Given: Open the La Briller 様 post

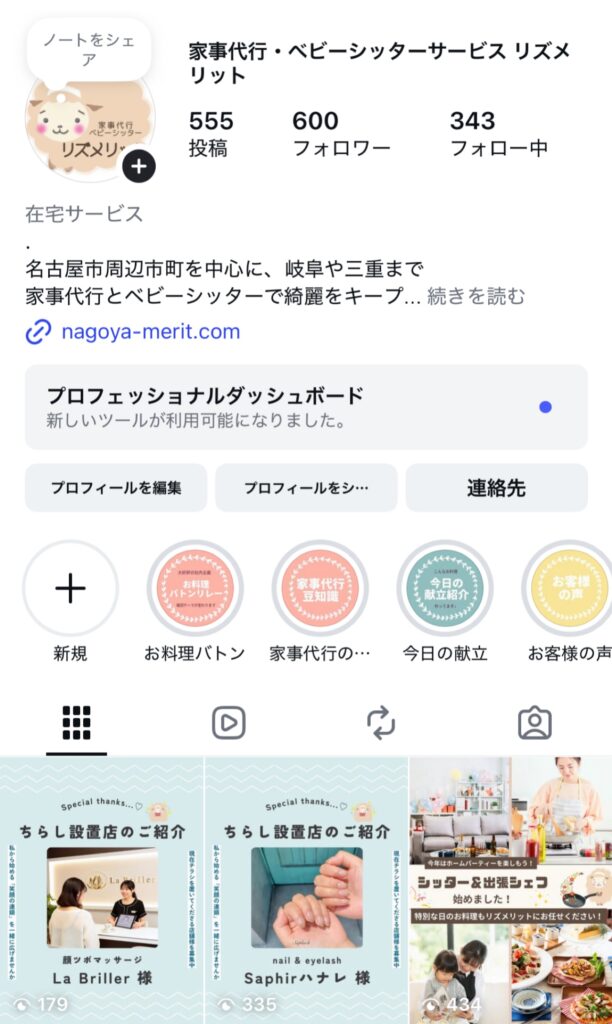Looking at the screenshot, I should [101, 890].
